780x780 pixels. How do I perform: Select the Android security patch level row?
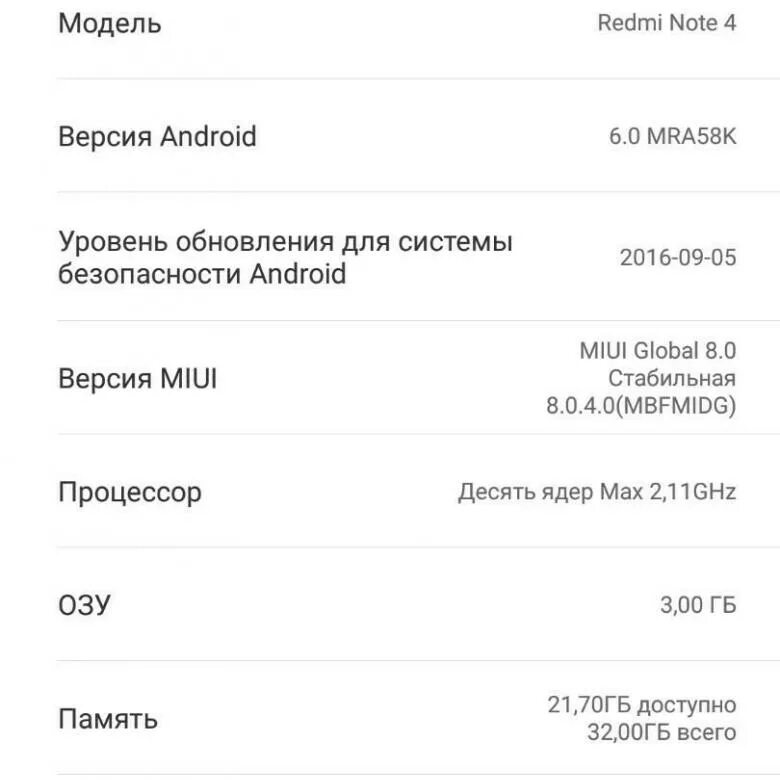[x=390, y=257]
